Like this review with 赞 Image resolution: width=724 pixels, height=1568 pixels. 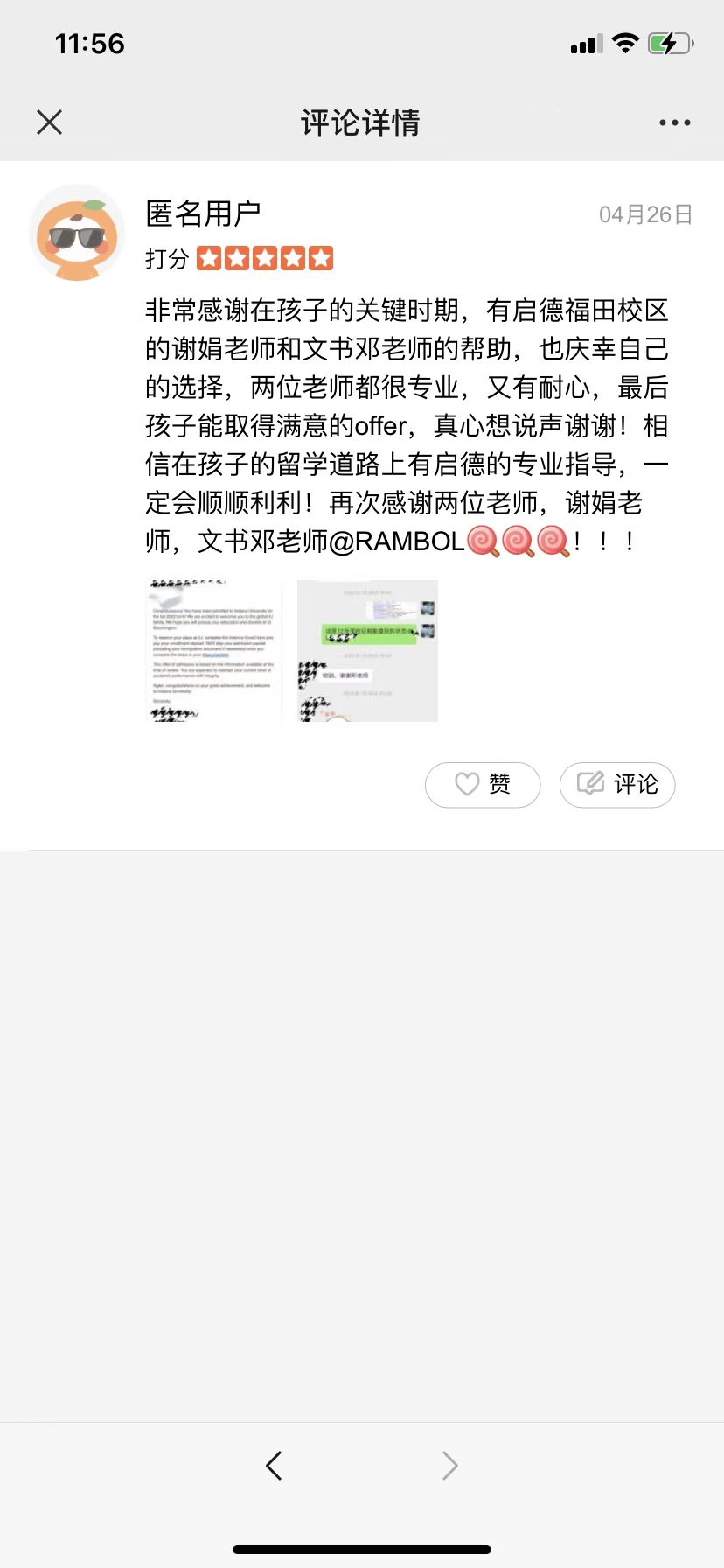[483, 784]
